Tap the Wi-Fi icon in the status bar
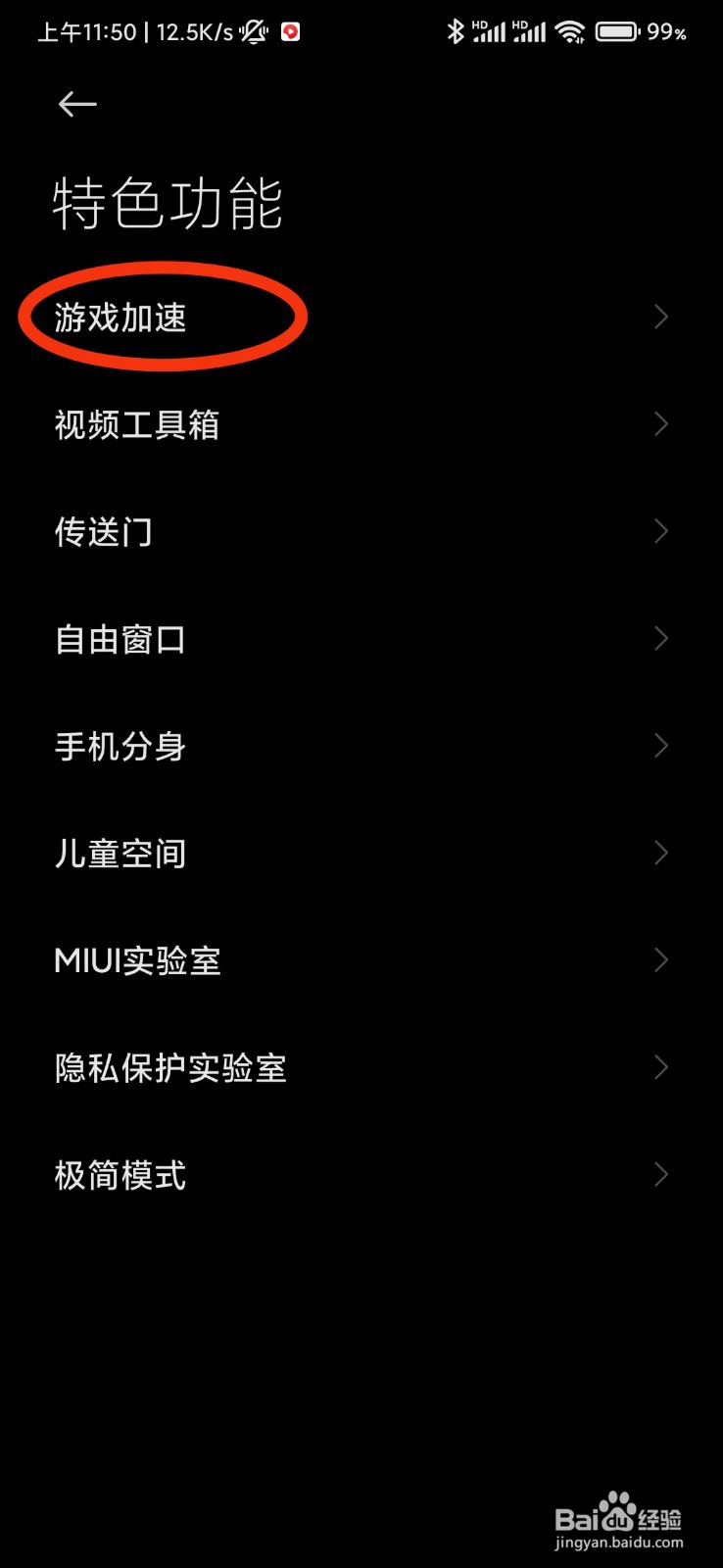The height and width of the screenshot is (1568, 723). tap(571, 31)
